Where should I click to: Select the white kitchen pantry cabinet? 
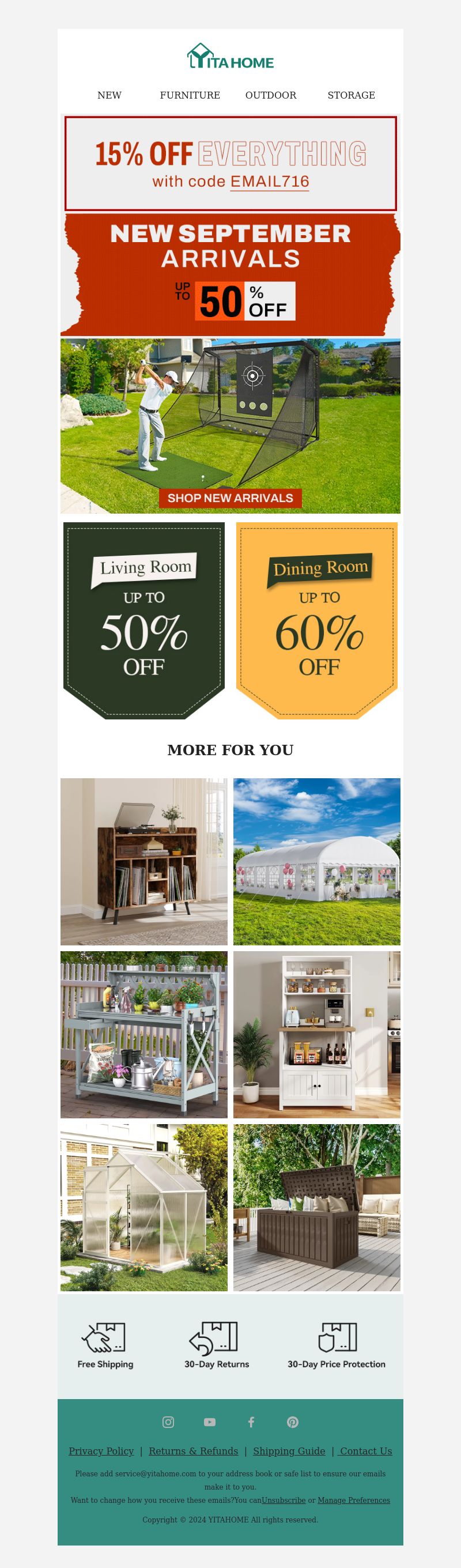(x=317, y=1035)
